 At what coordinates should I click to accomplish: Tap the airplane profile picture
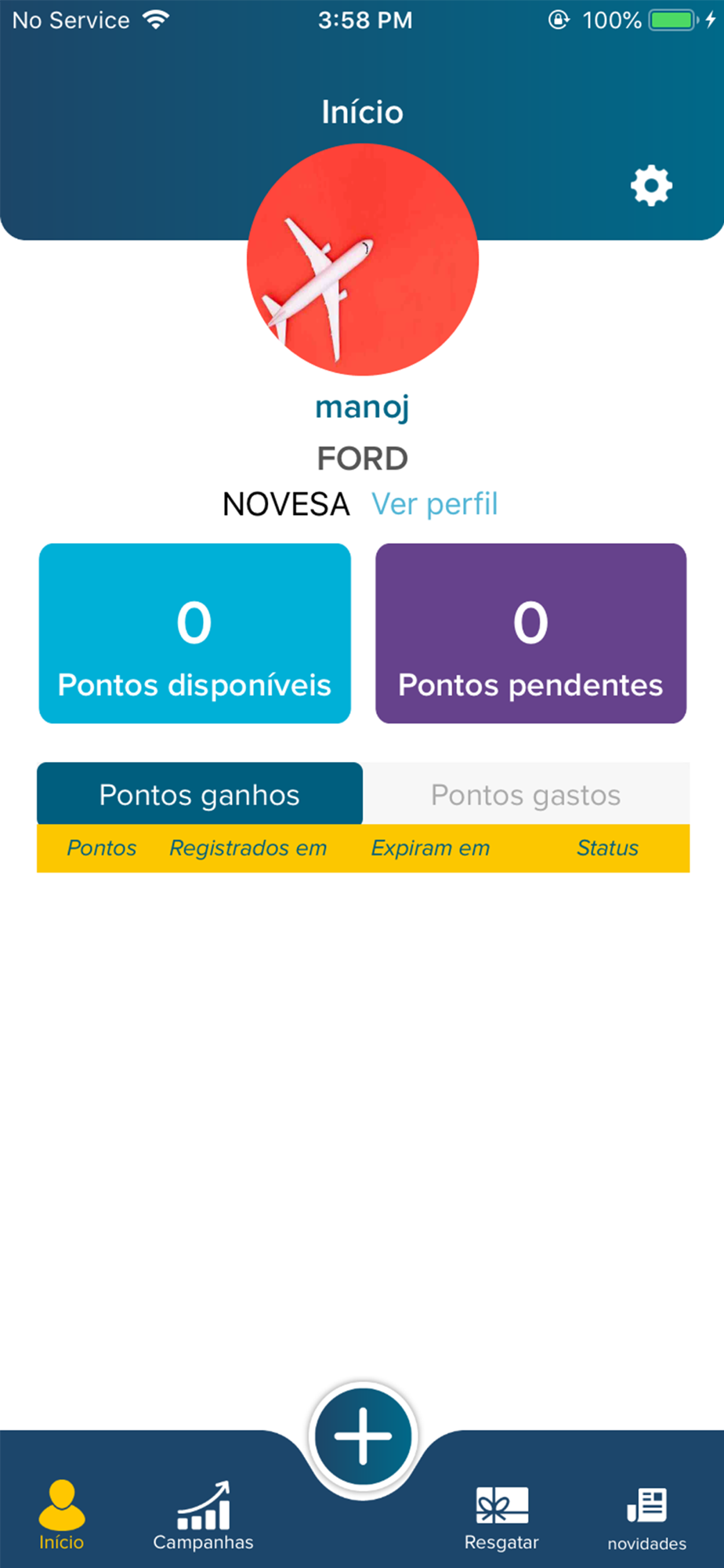[x=363, y=260]
